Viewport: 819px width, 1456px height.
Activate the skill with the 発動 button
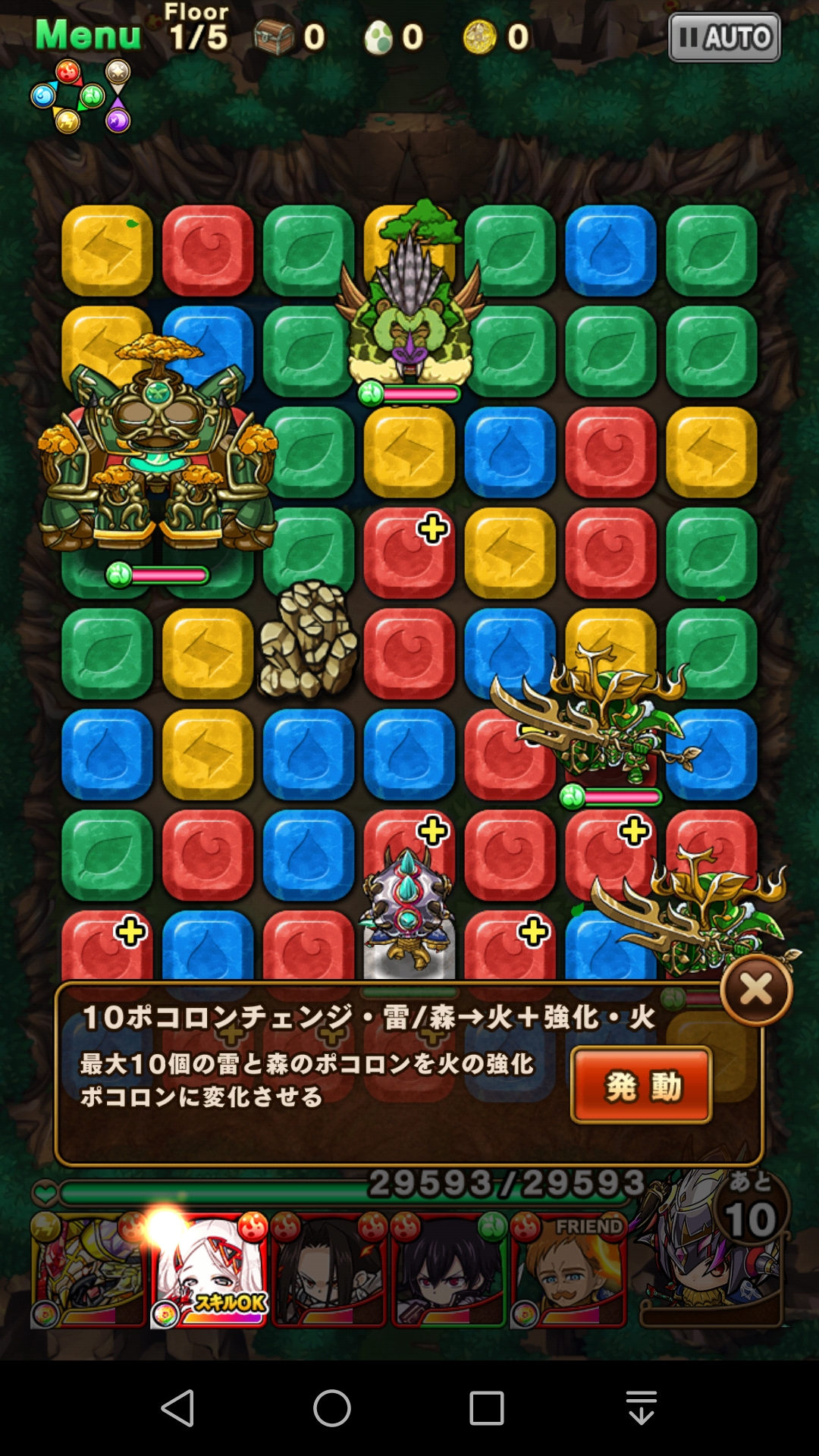tap(641, 1085)
